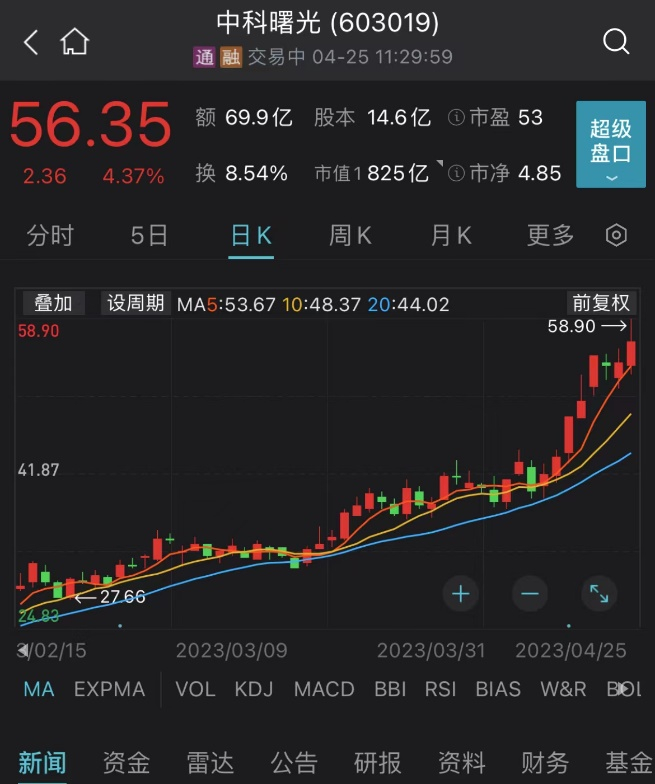Open the 资金 tab
The height and width of the screenshot is (784, 655).
(126, 762)
